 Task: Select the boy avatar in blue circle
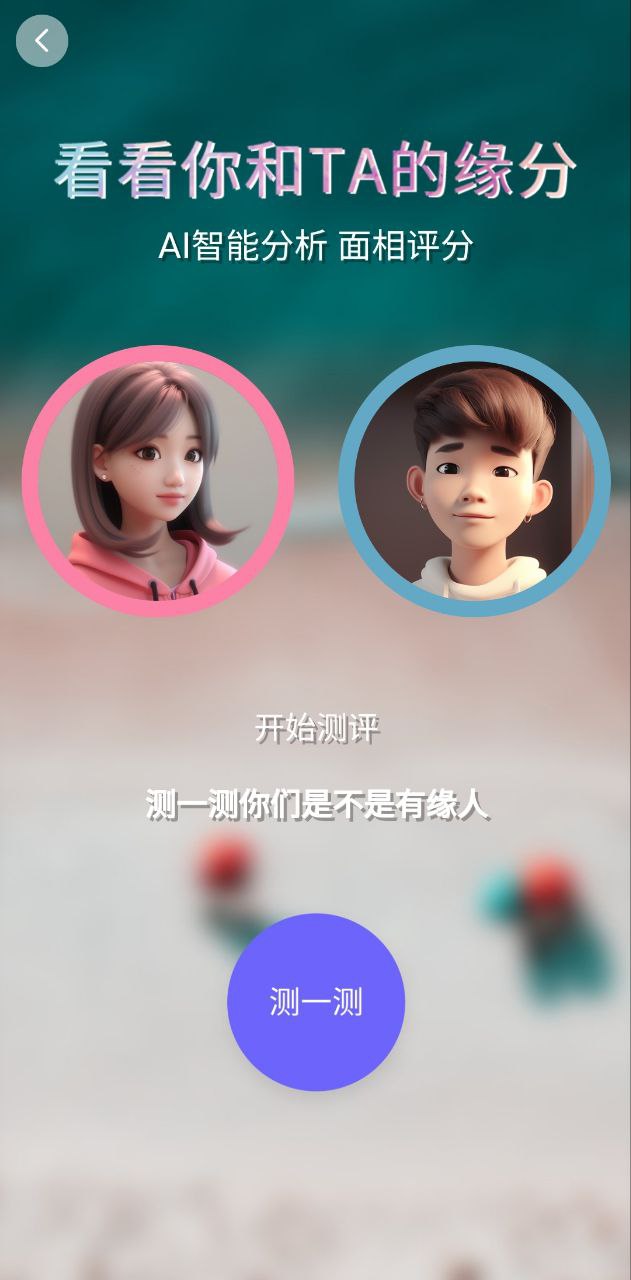[x=474, y=481]
